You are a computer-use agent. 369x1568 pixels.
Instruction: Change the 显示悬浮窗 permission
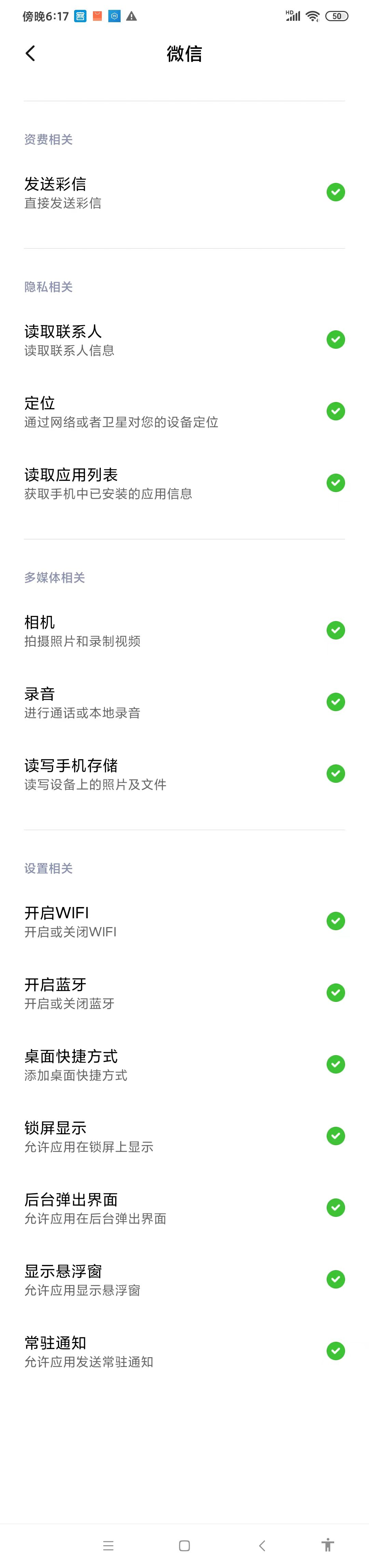click(184, 1279)
